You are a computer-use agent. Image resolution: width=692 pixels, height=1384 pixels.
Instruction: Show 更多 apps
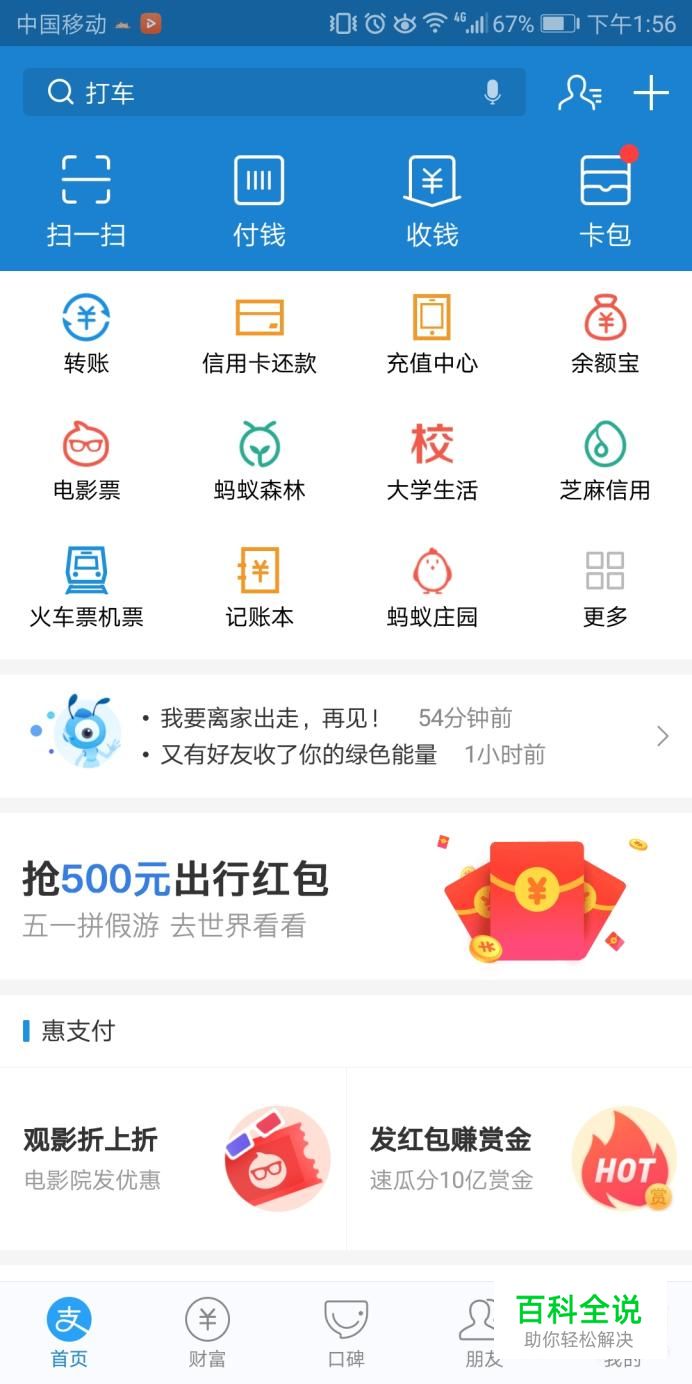coord(605,587)
